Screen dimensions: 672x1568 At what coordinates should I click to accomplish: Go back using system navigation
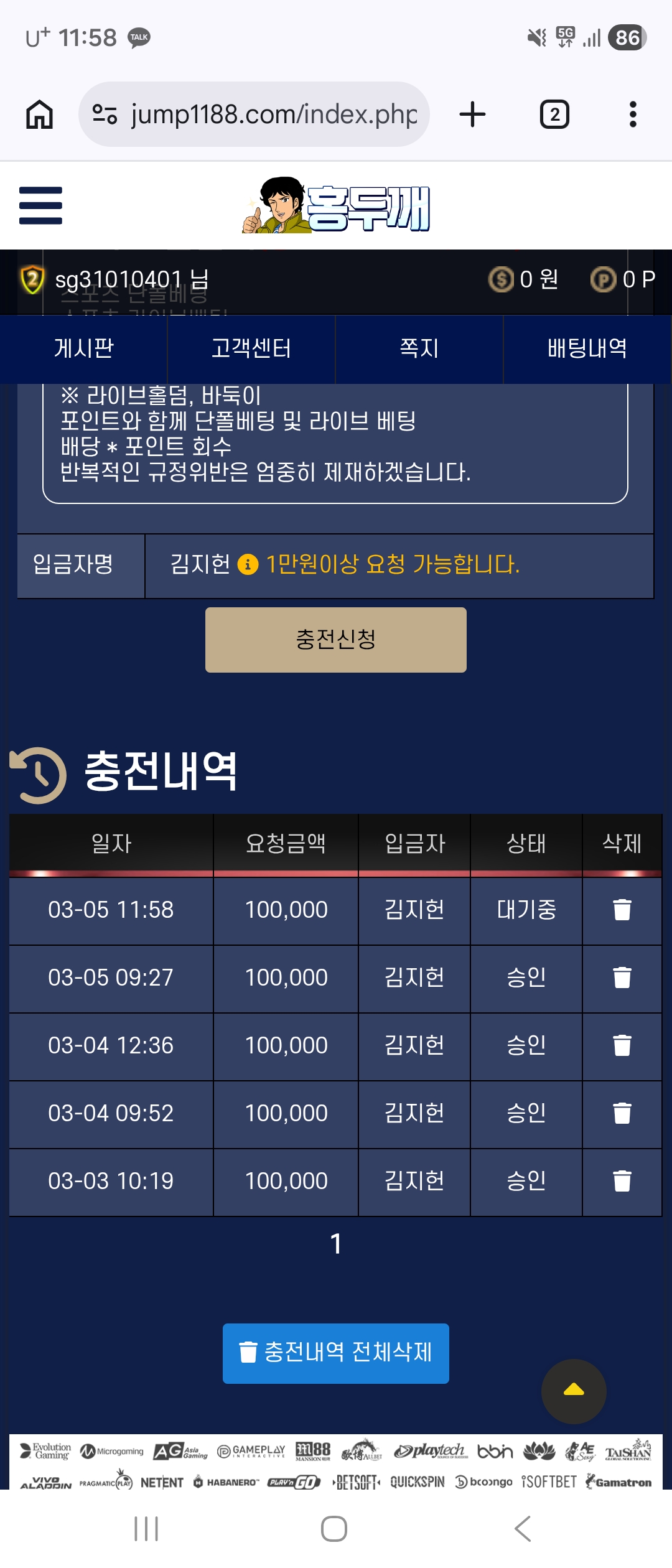tap(523, 1529)
